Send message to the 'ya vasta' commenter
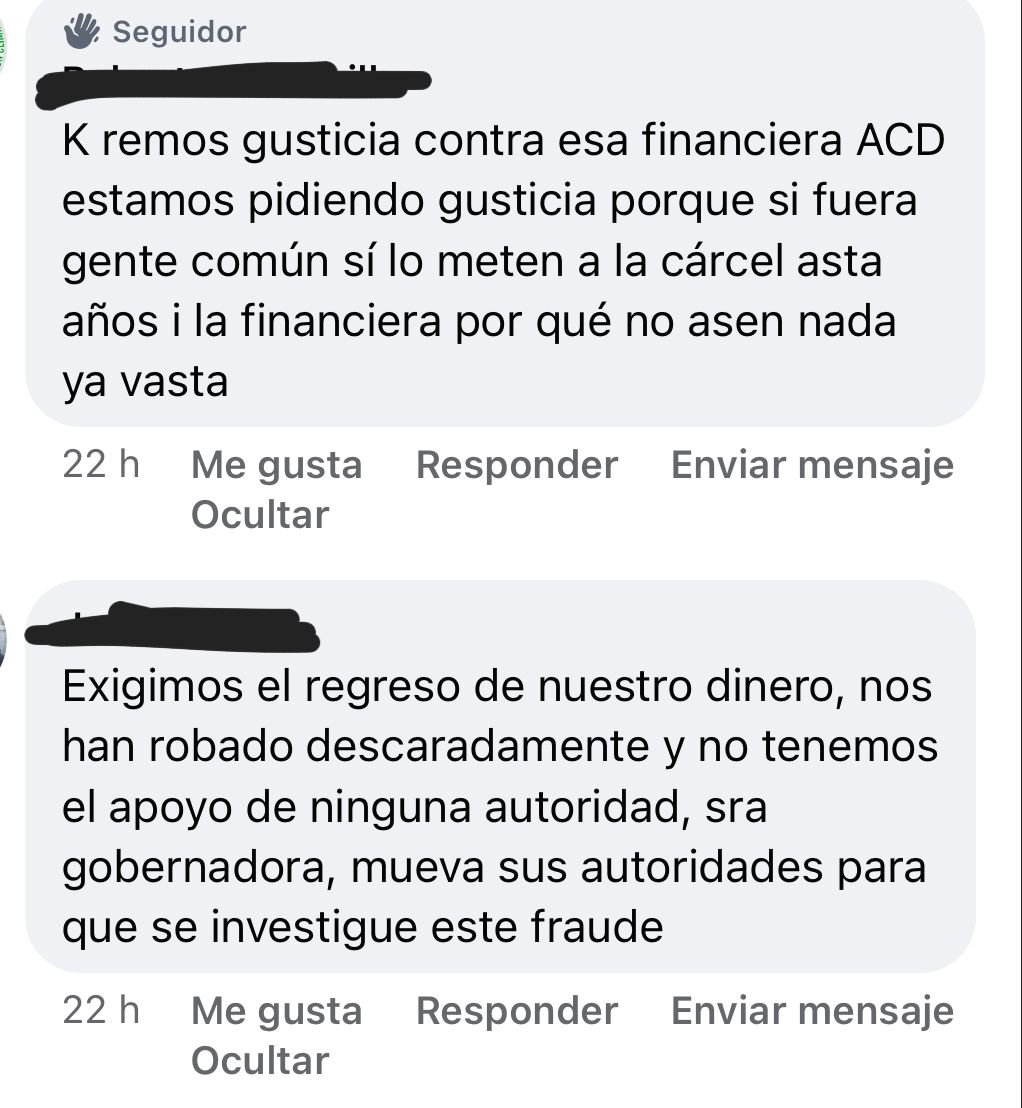The width and height of the screenshot is (1022, 1108). (x=812, y=465)
